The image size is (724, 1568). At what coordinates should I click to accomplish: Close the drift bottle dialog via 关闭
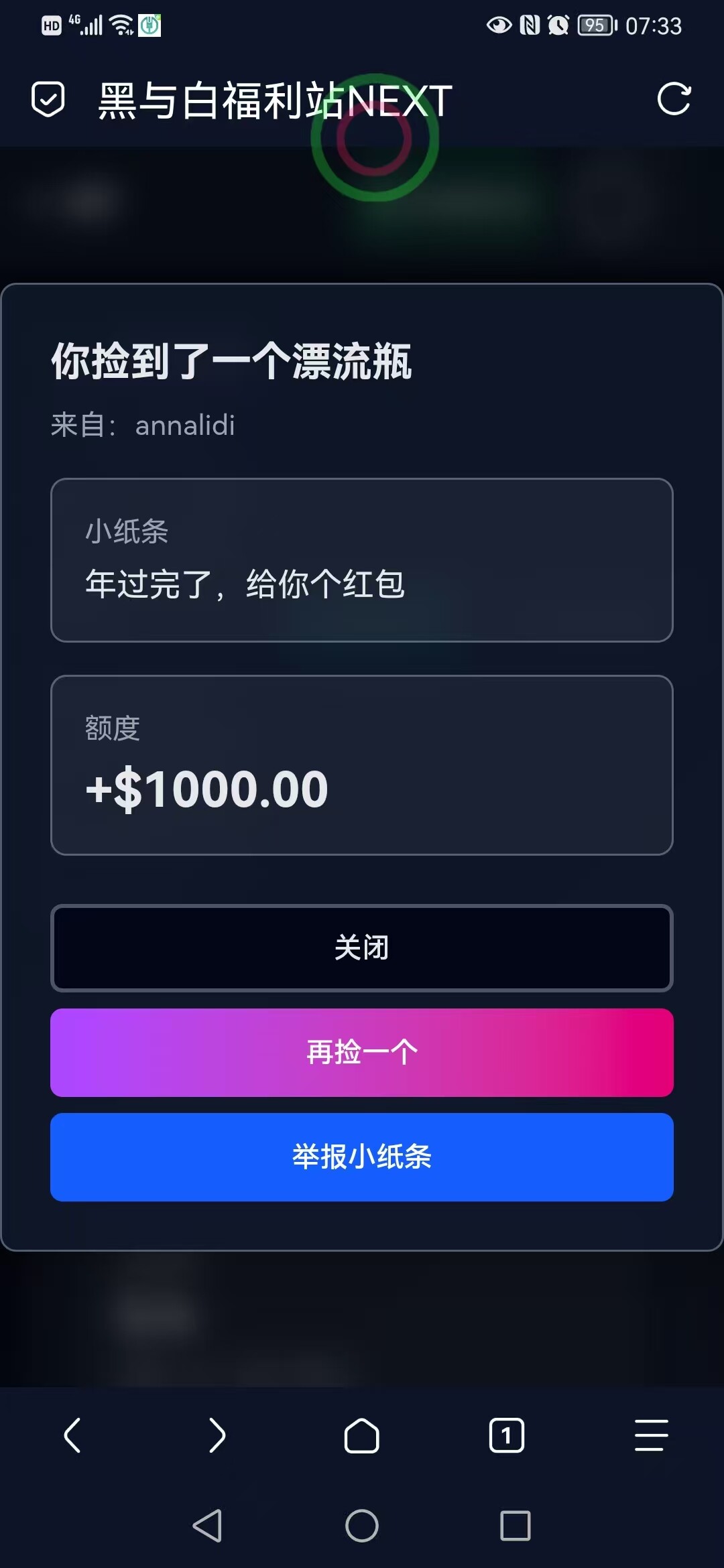[x=362, y=948]
